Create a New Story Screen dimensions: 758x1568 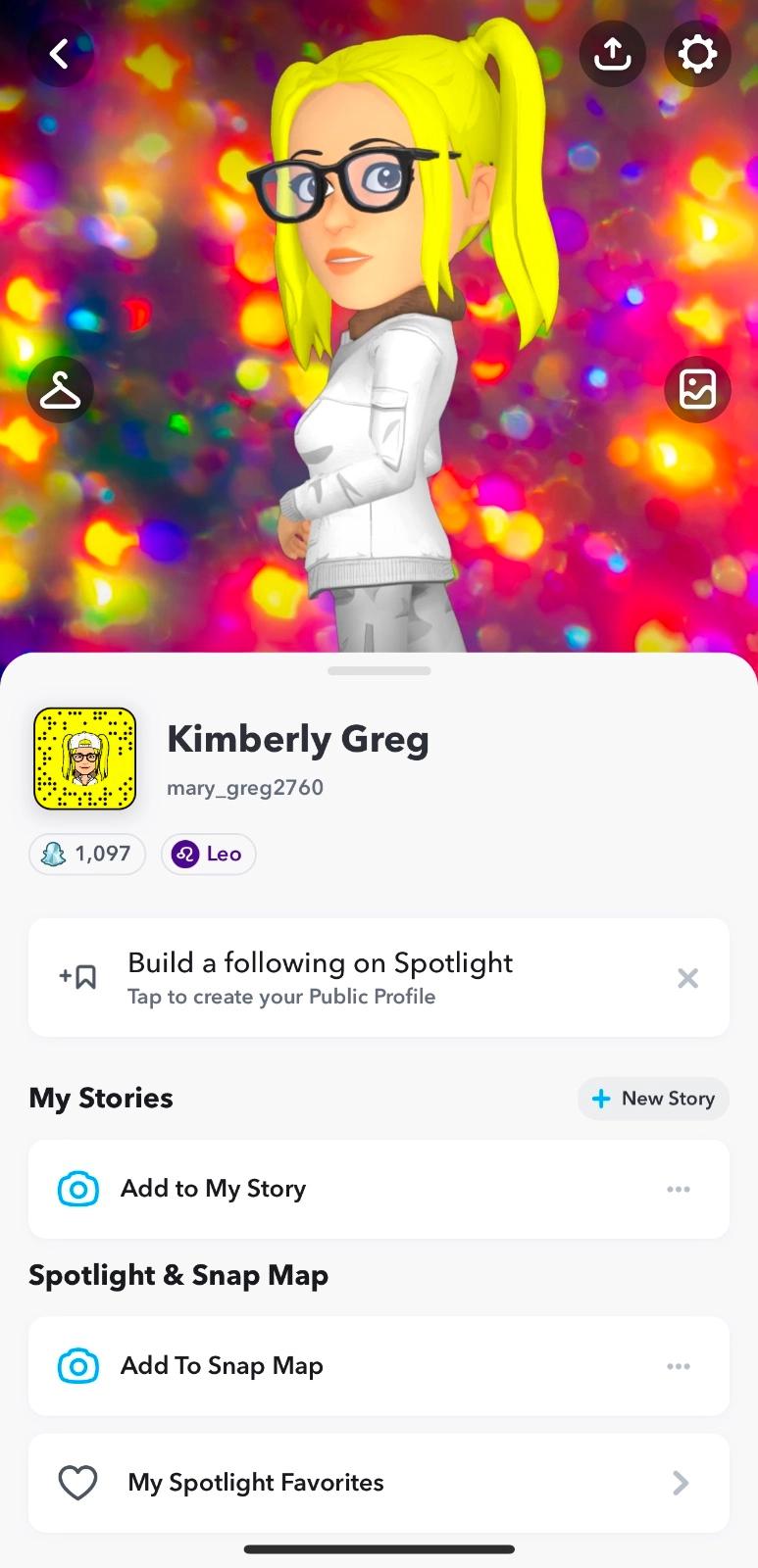pos(653,1099)
